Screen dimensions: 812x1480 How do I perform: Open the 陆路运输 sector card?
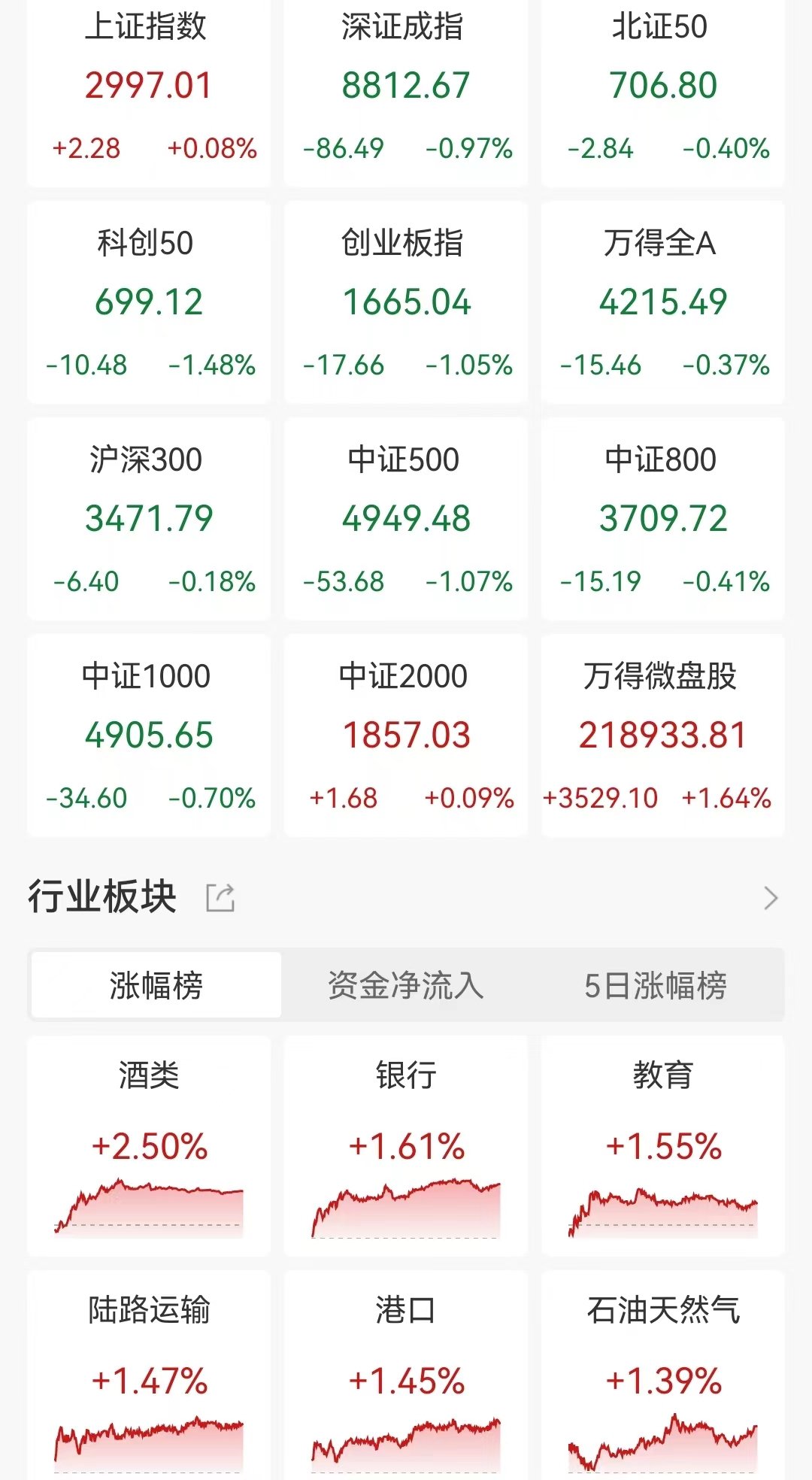(149, 1376)
